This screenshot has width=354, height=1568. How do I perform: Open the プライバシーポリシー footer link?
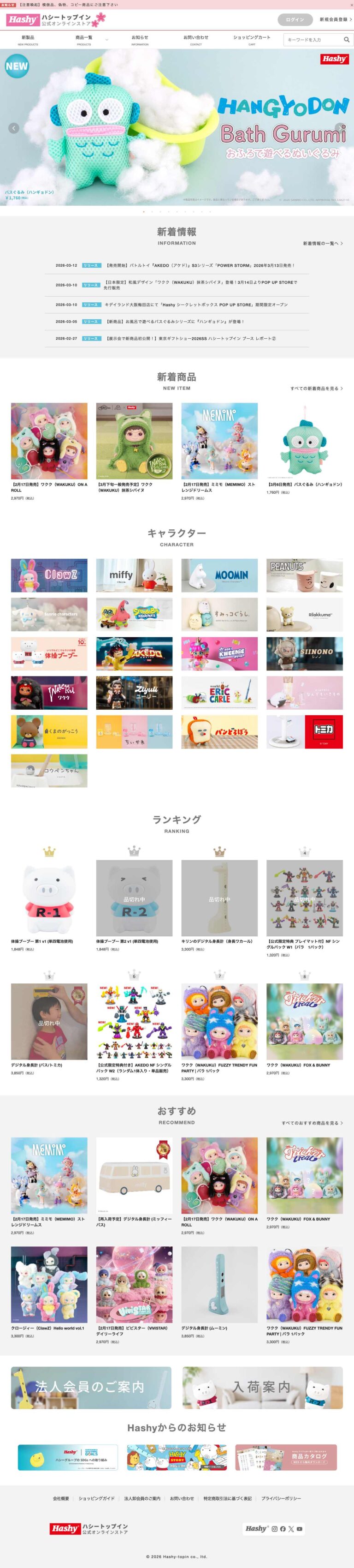281,1499
